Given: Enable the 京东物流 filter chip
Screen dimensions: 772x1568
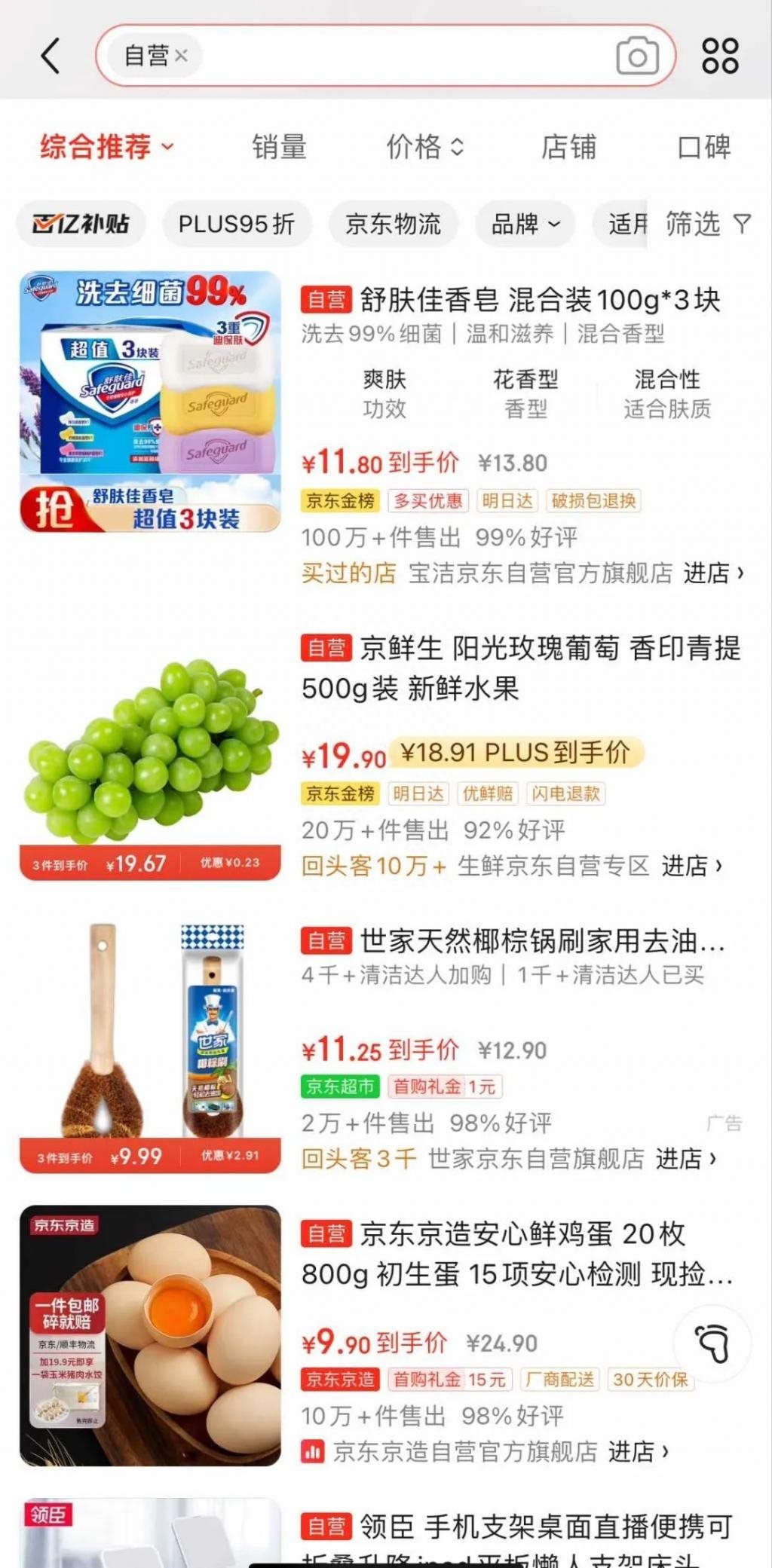Looking at the screenshot, I should coord(393,224).
